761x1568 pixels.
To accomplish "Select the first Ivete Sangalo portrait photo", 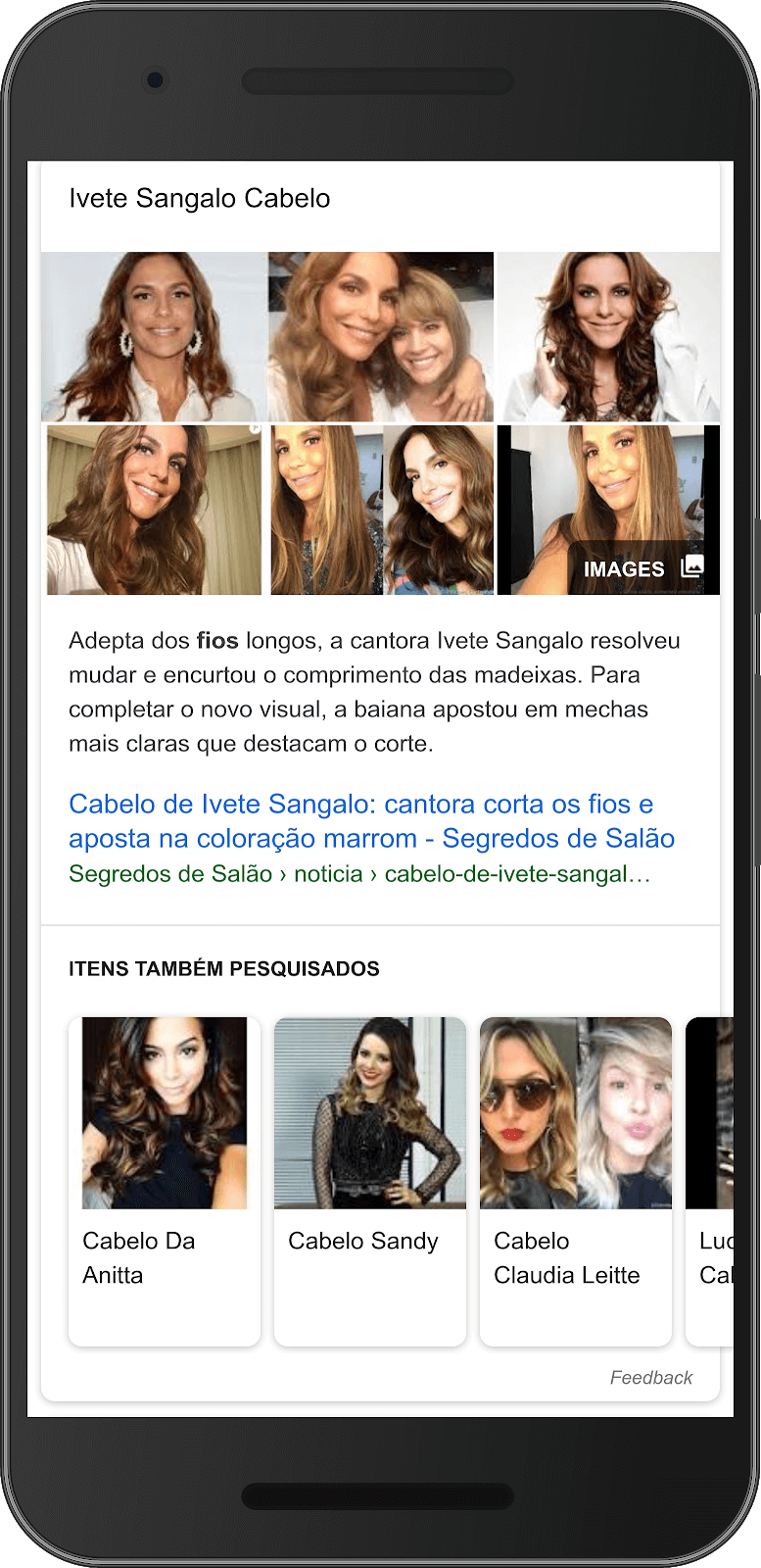I will coord(153,336).
